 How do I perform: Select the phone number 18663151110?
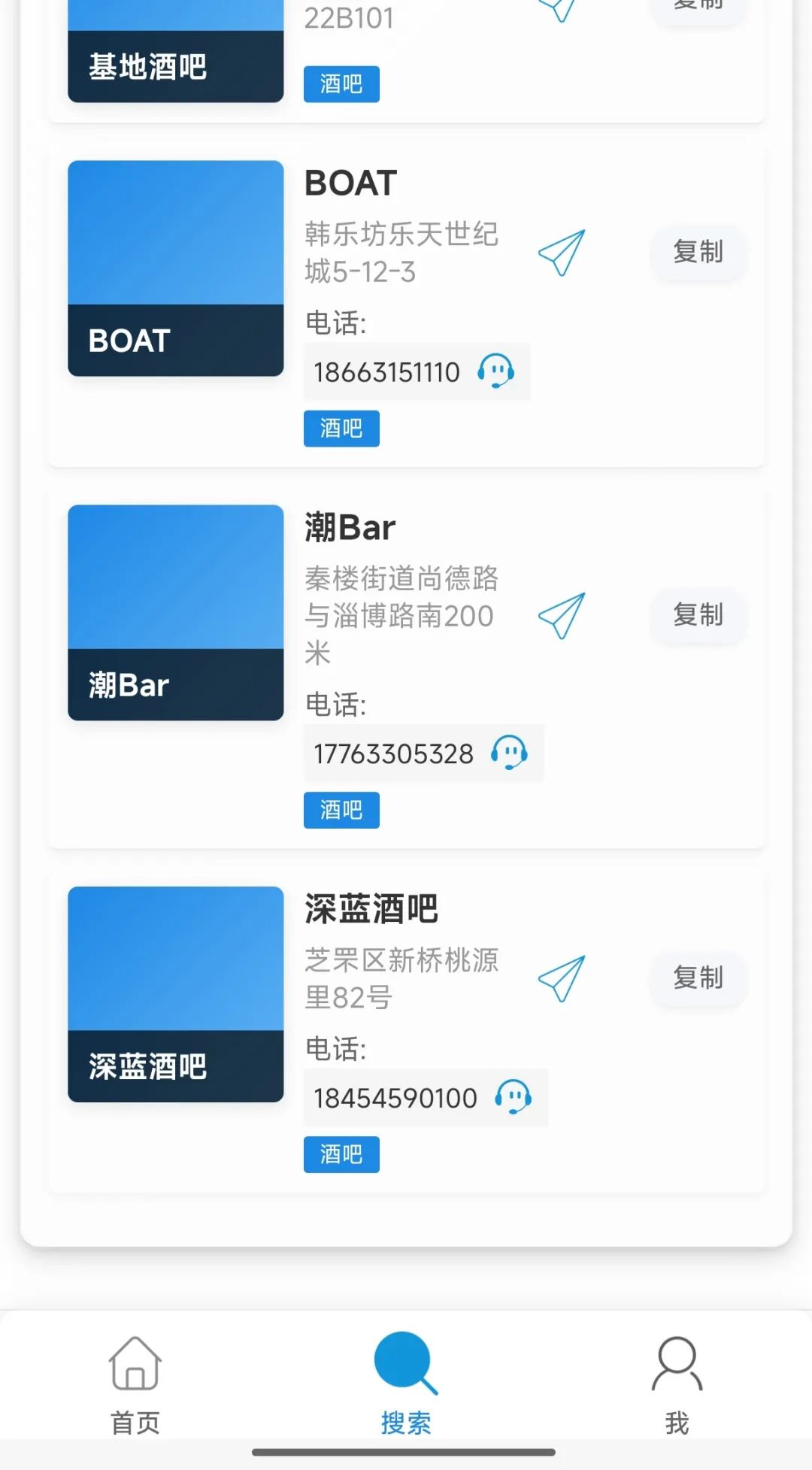pyautogui.click(x=386, y=371)
